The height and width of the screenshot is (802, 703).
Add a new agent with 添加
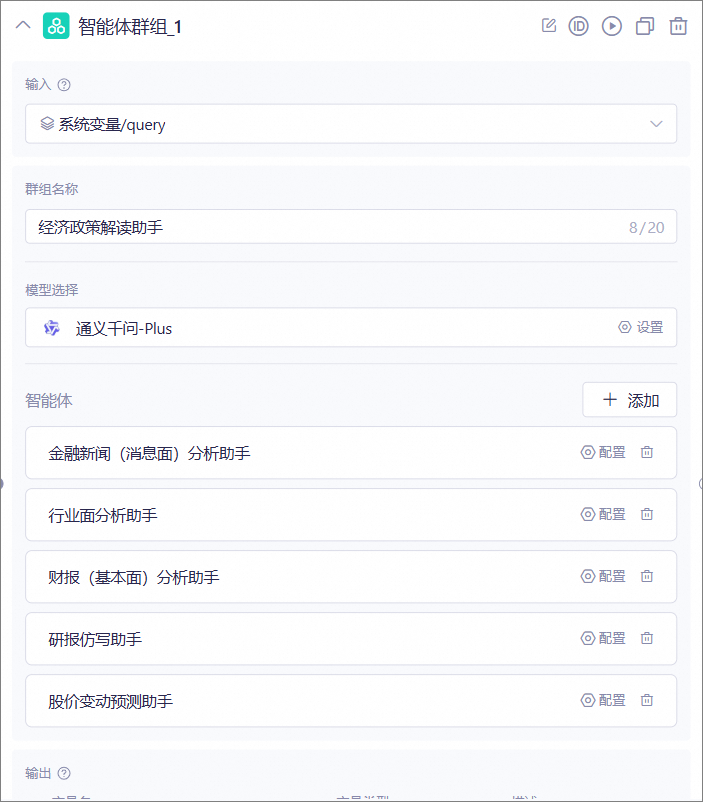point(630,400)
